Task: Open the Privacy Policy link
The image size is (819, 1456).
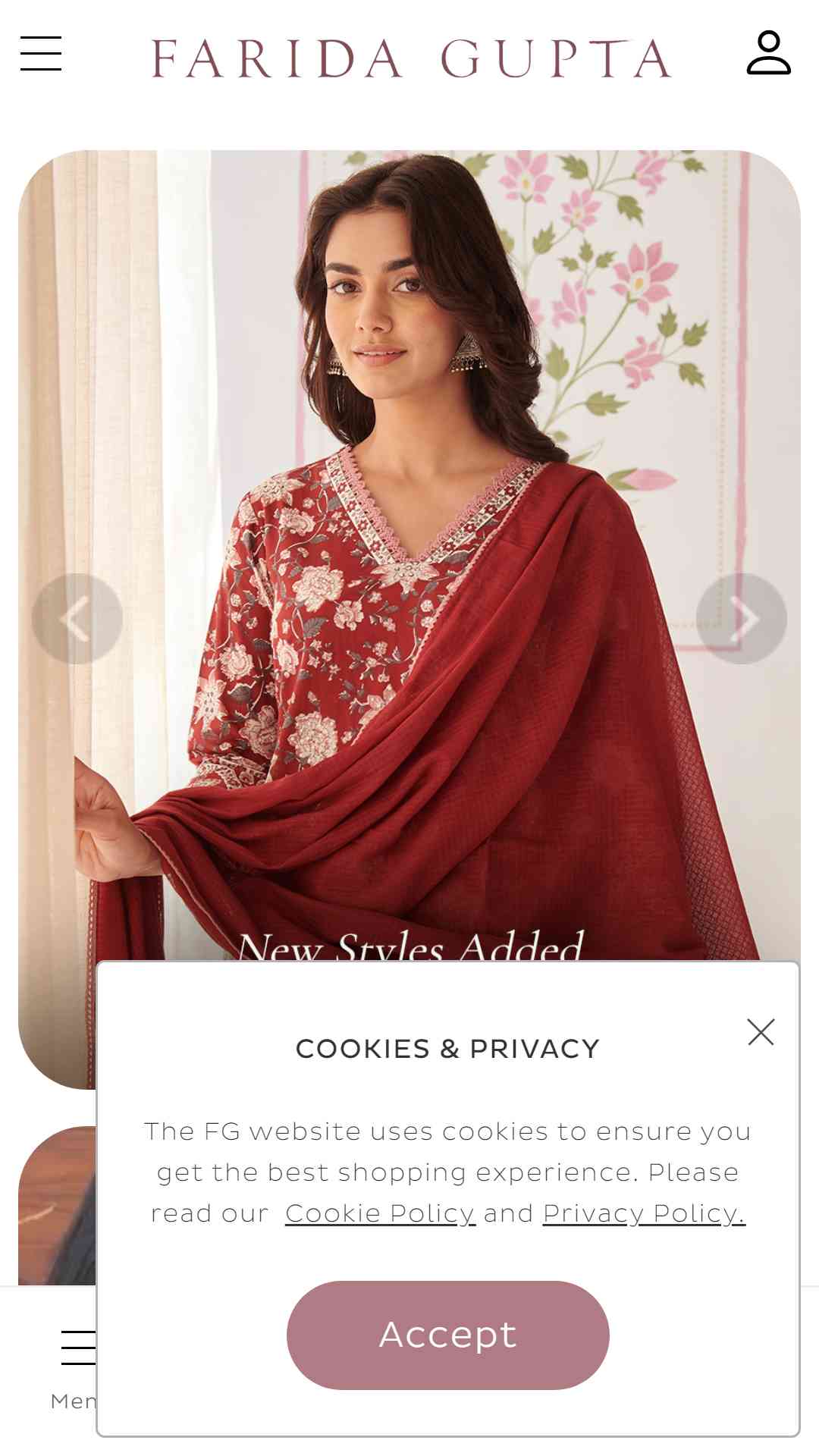Action: point(644,1213)
